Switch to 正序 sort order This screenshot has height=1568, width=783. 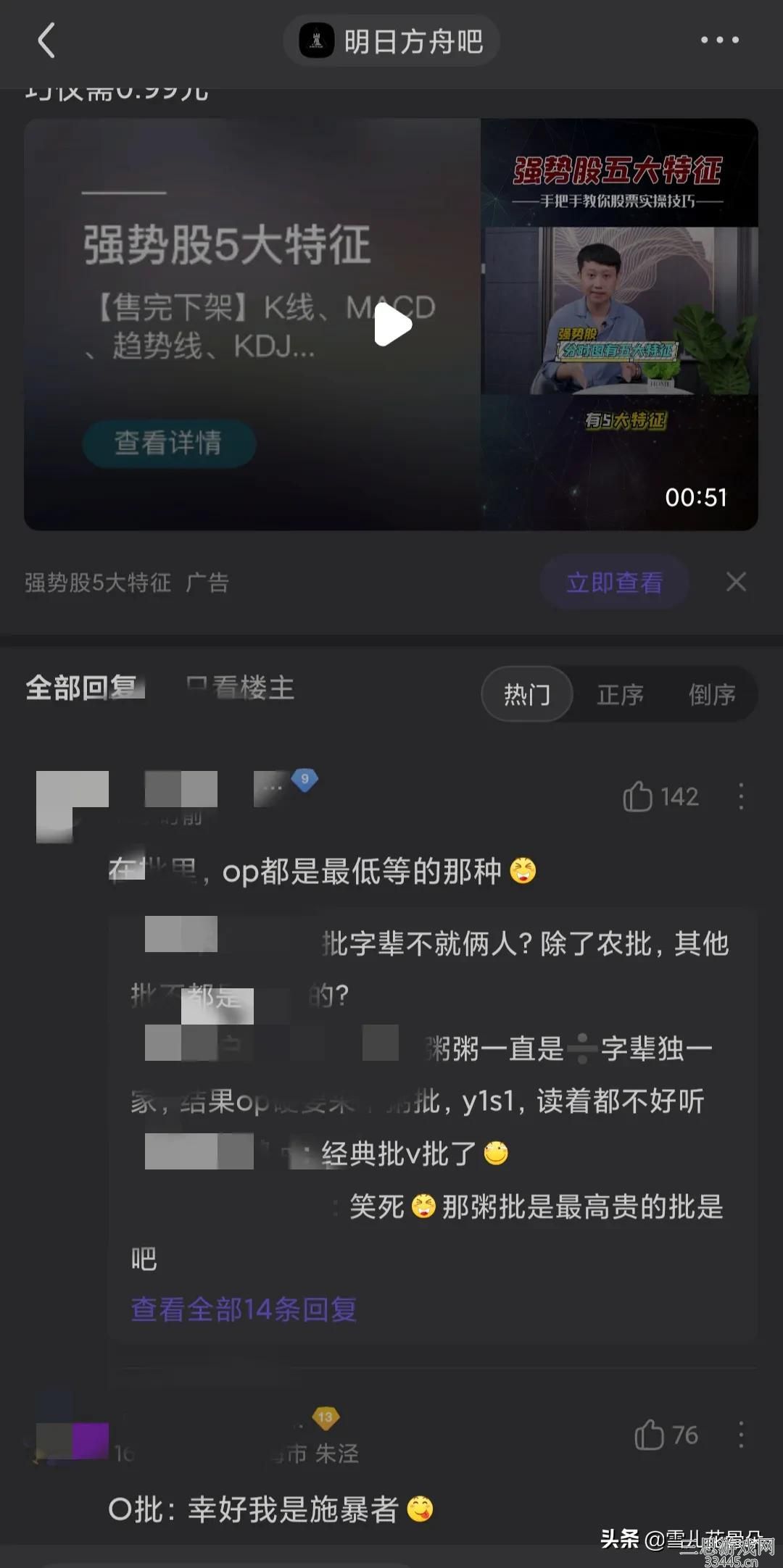621,695
